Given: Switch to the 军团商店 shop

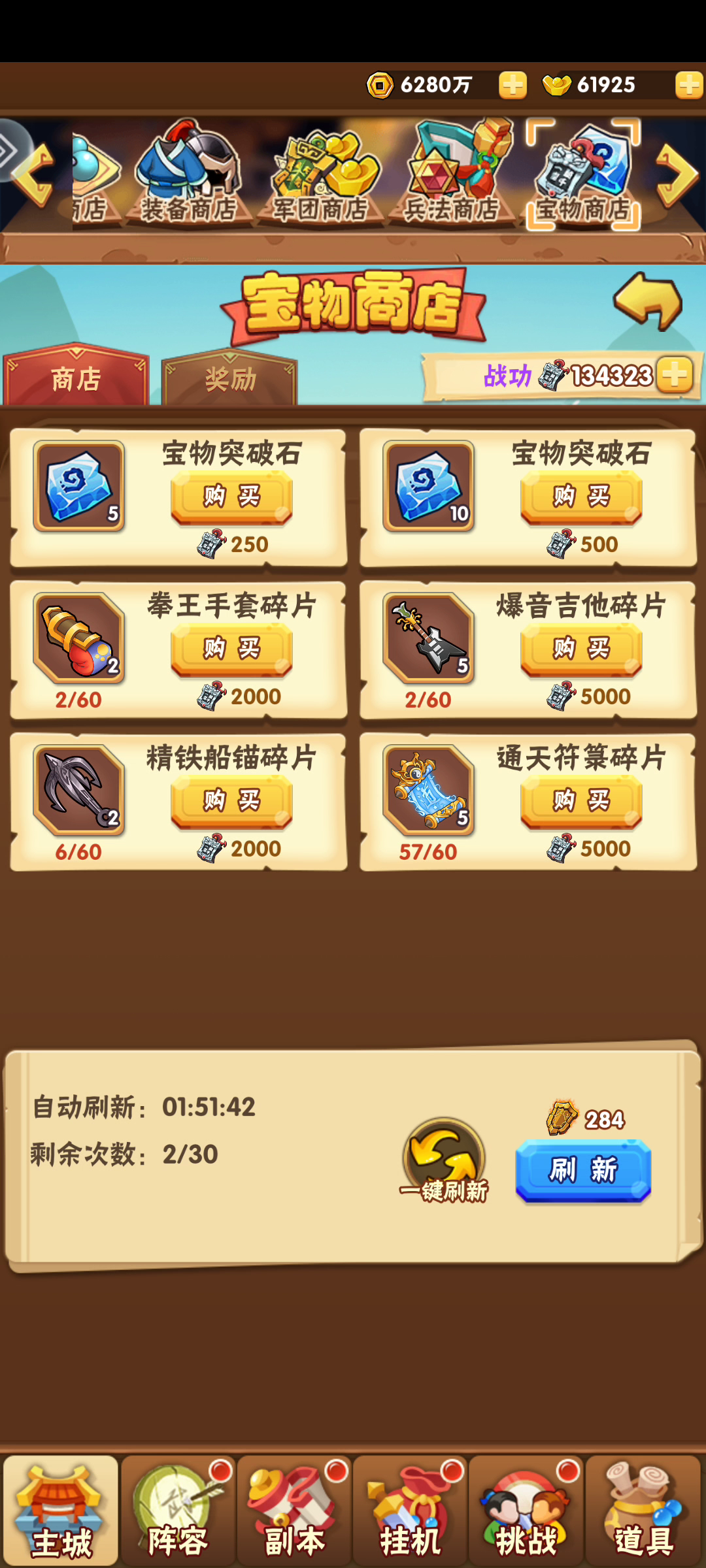Looking at the screenshot, I should click(320, 173).
